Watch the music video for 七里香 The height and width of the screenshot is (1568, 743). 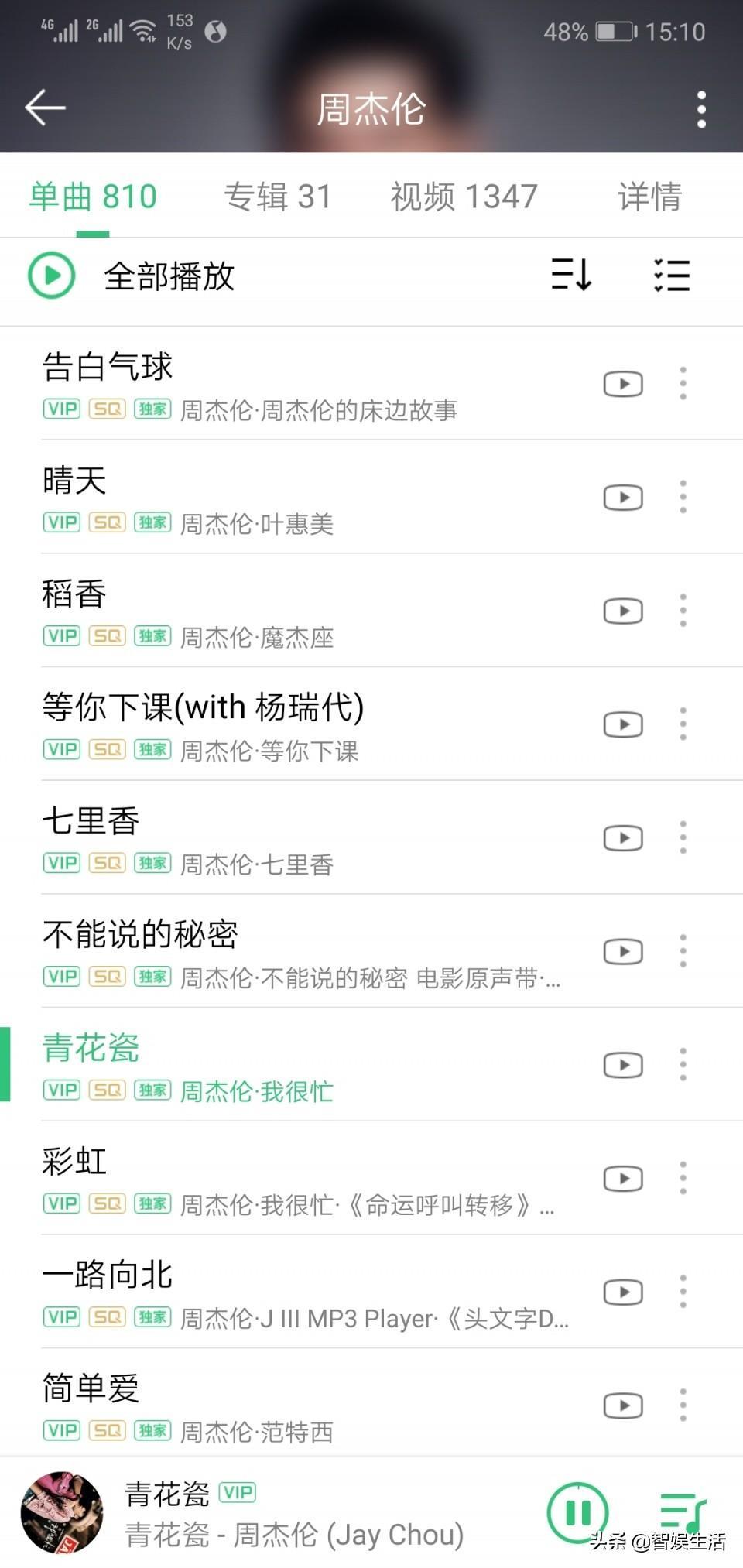coord(623,838)
